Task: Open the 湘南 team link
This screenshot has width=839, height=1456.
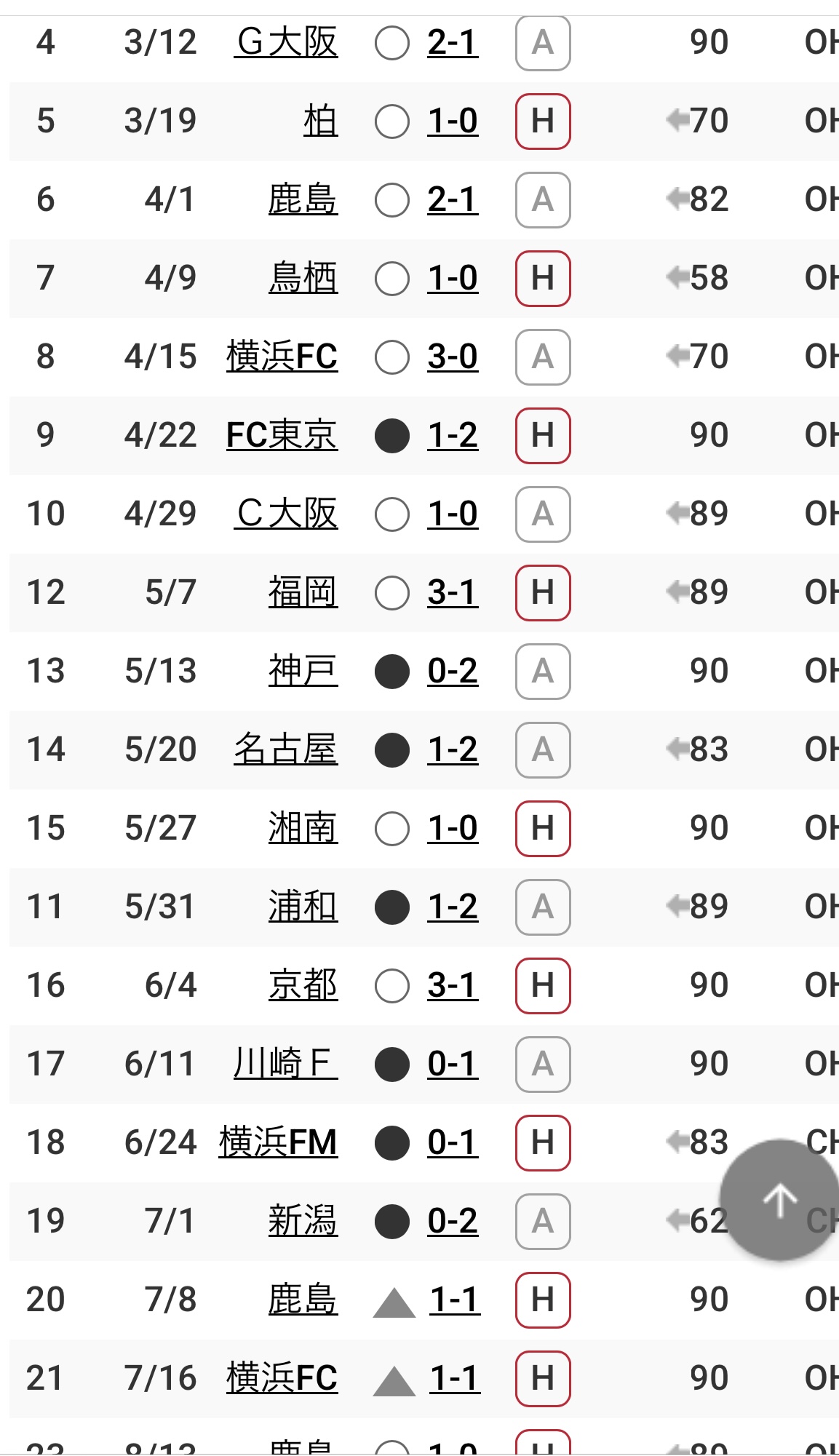Action: pyautogui.click(x=303, y=828)
